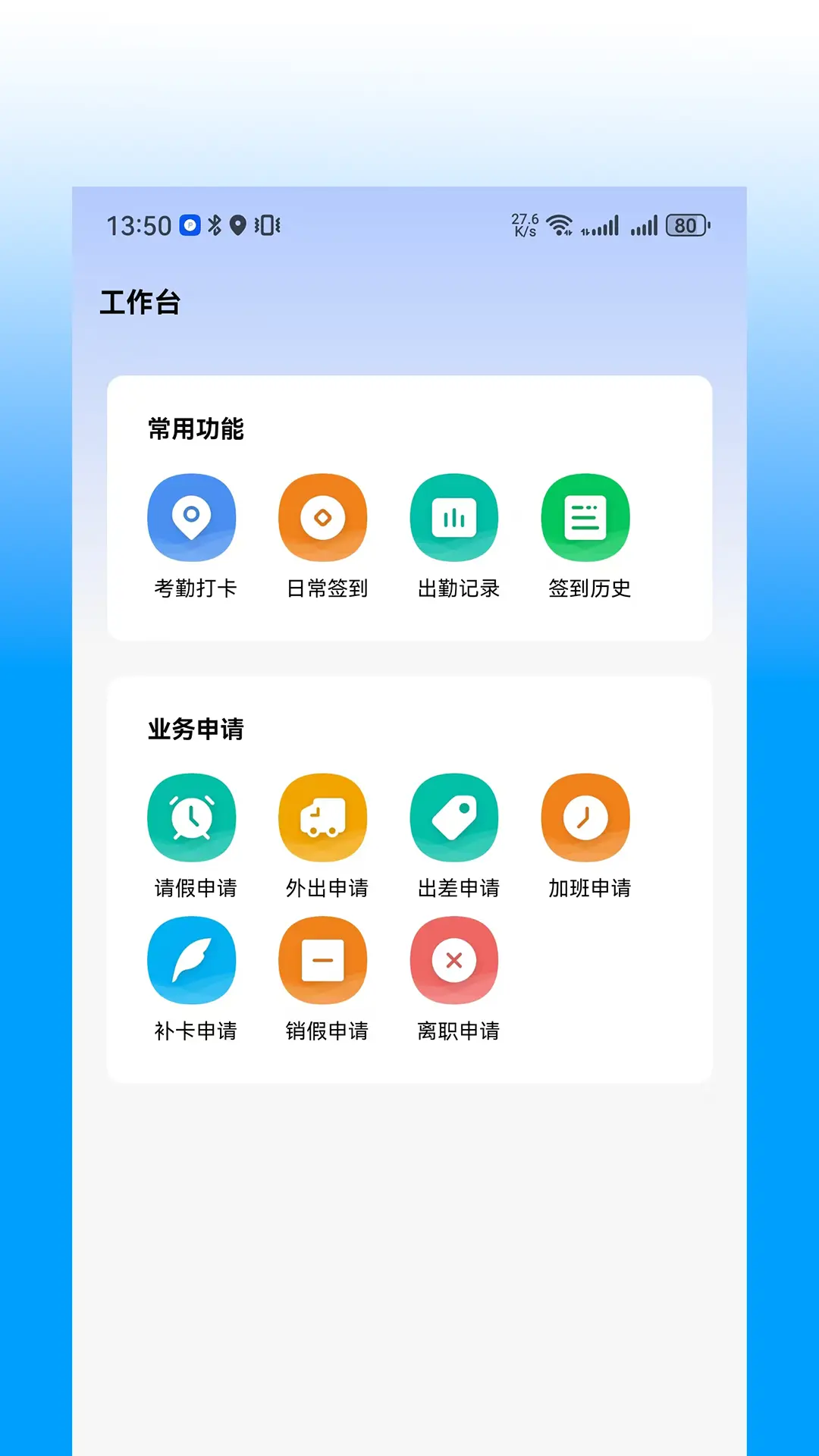Image resolution: width=819 pixels, height=1456 pixels.
Task: Tap the 销假申请 orange minus icon
Action: 323,959
